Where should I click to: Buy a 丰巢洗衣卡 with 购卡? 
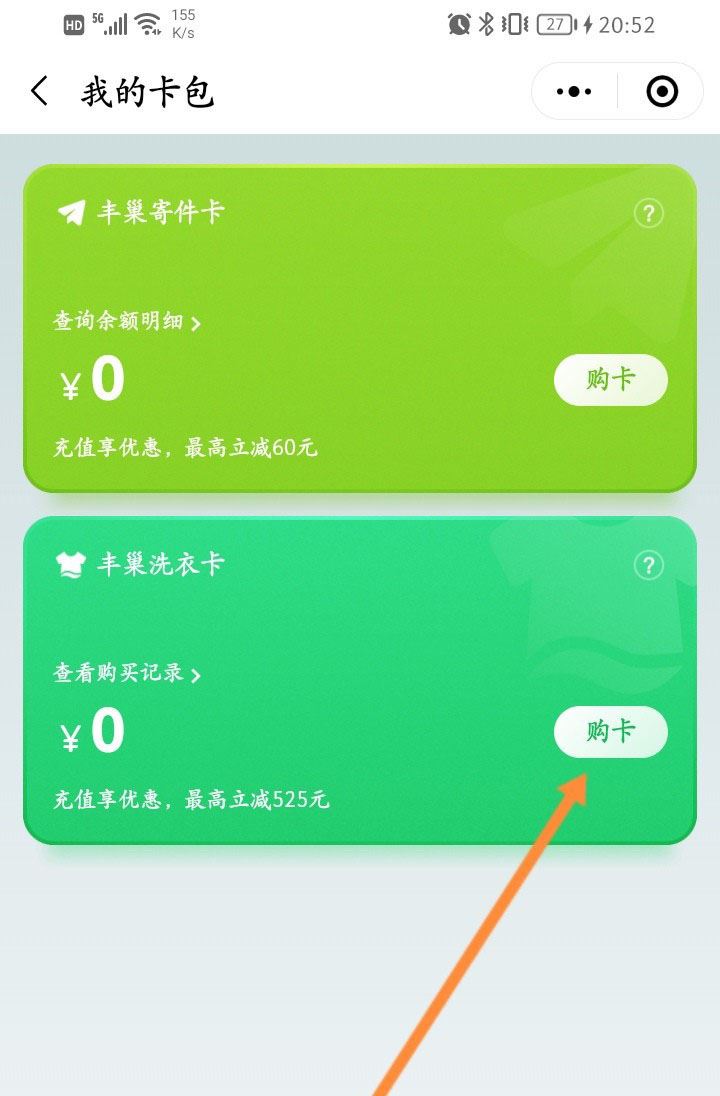(x=610, y=732)
